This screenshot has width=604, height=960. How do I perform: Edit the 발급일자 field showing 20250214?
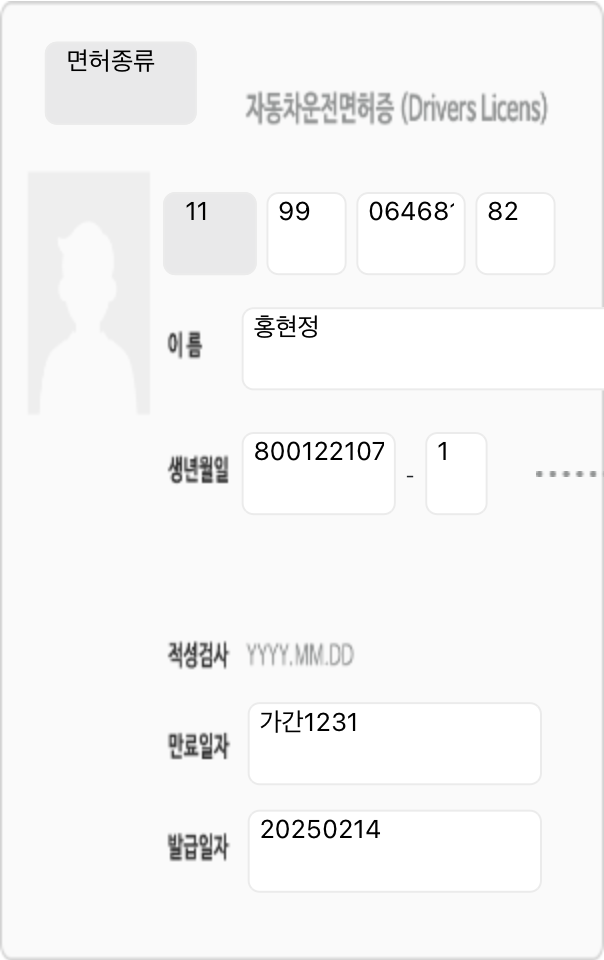coord(394,850)
